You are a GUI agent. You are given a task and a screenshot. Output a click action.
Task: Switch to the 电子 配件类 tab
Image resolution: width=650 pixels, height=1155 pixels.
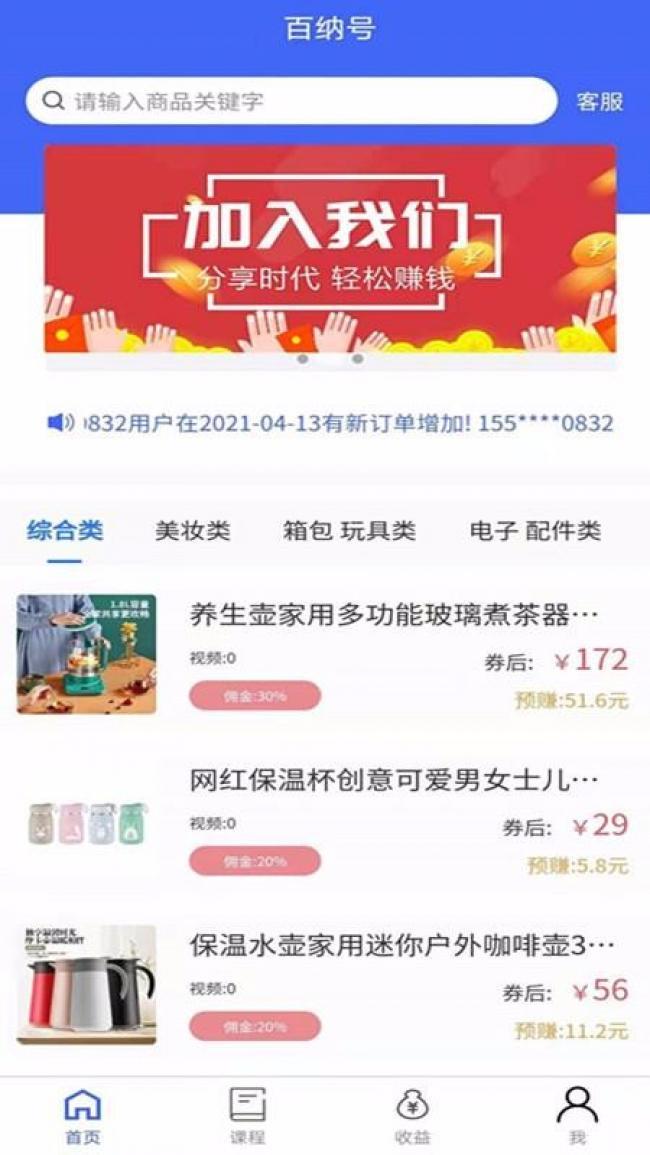tap(535, 531)
